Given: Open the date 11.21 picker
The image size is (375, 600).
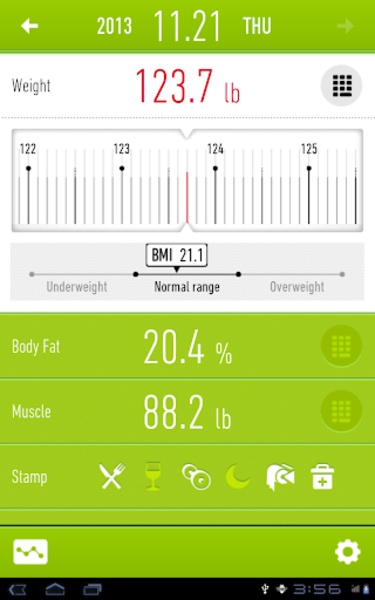Looking at the screenshot, I should (187, 26).
